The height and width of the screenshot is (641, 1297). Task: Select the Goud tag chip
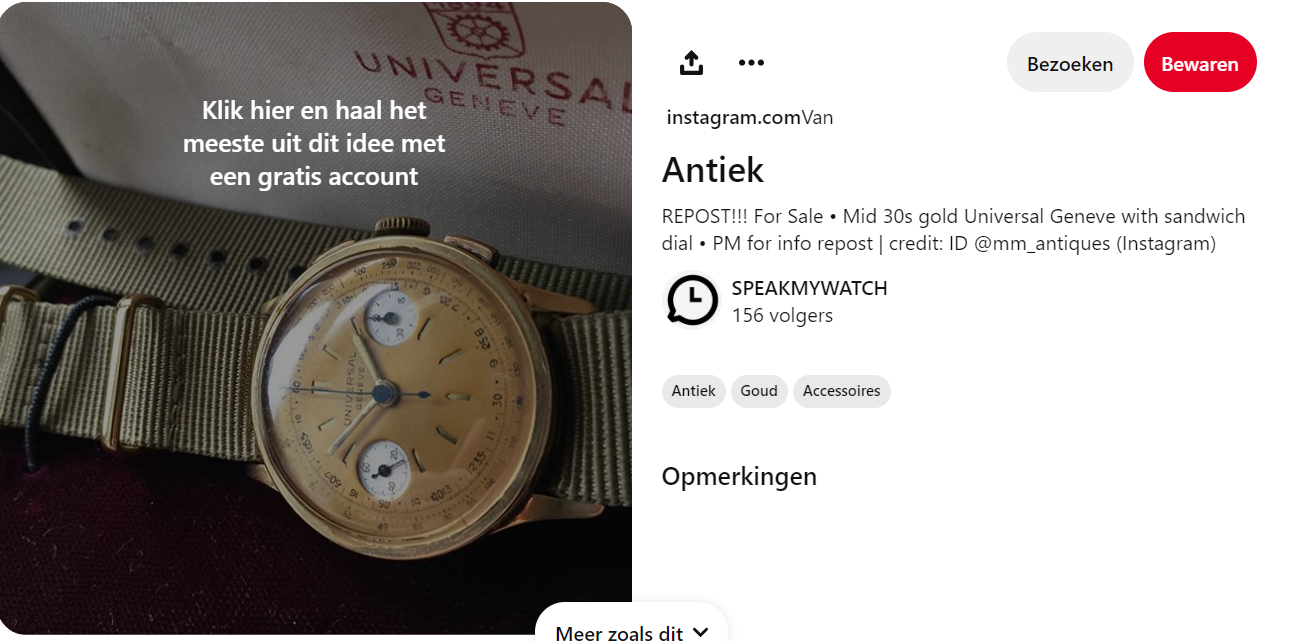click(758, 391)
